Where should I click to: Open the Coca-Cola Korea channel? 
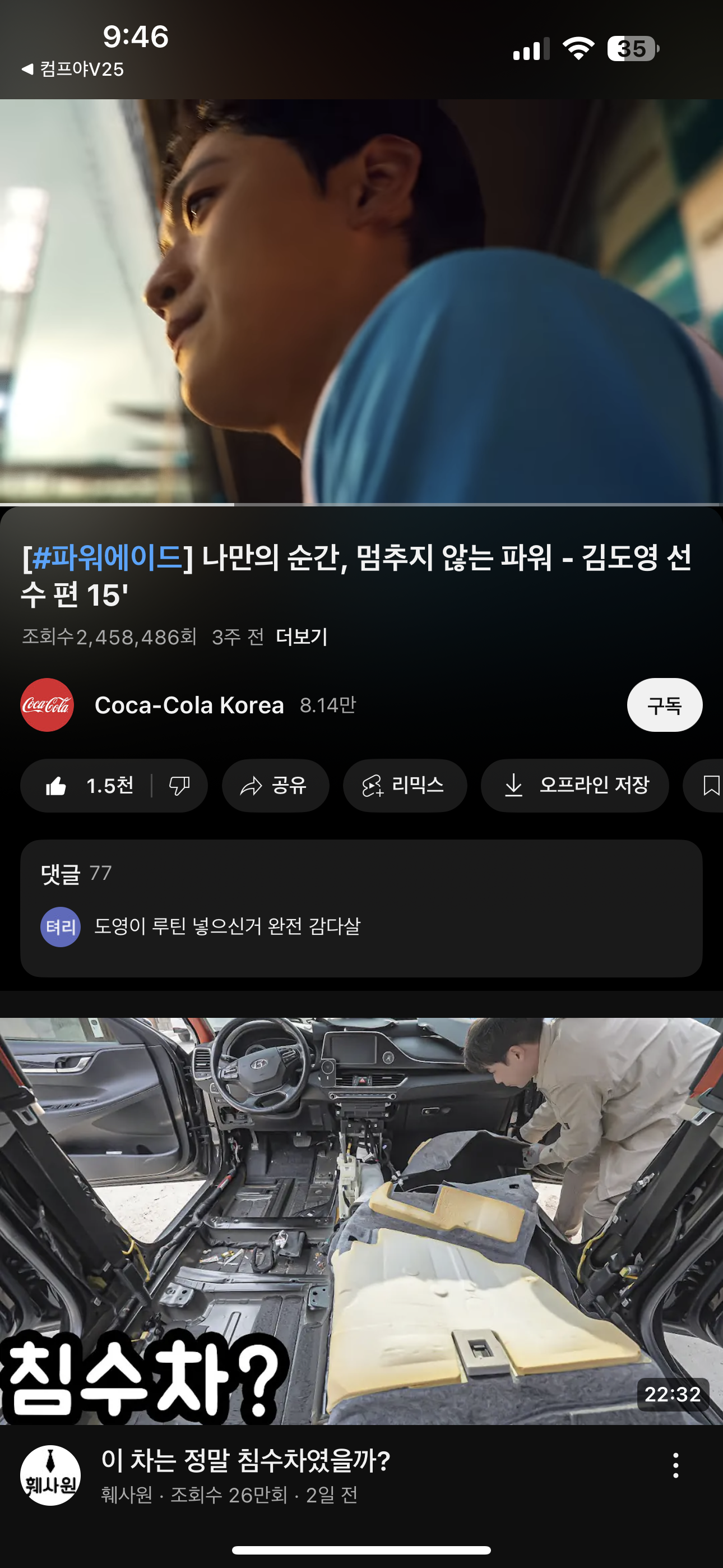coord(189,705)
